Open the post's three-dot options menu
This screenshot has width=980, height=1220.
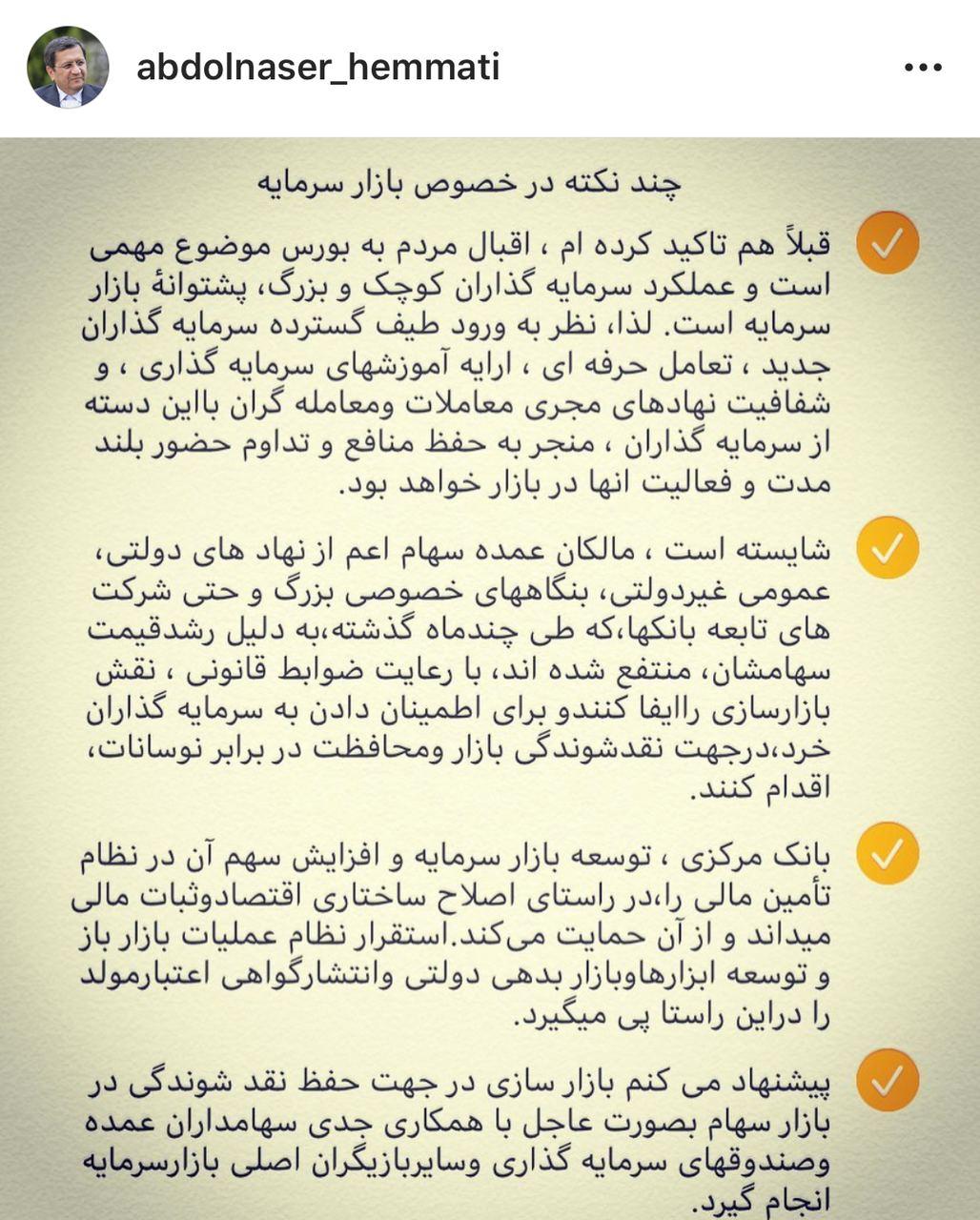point(922,69)
